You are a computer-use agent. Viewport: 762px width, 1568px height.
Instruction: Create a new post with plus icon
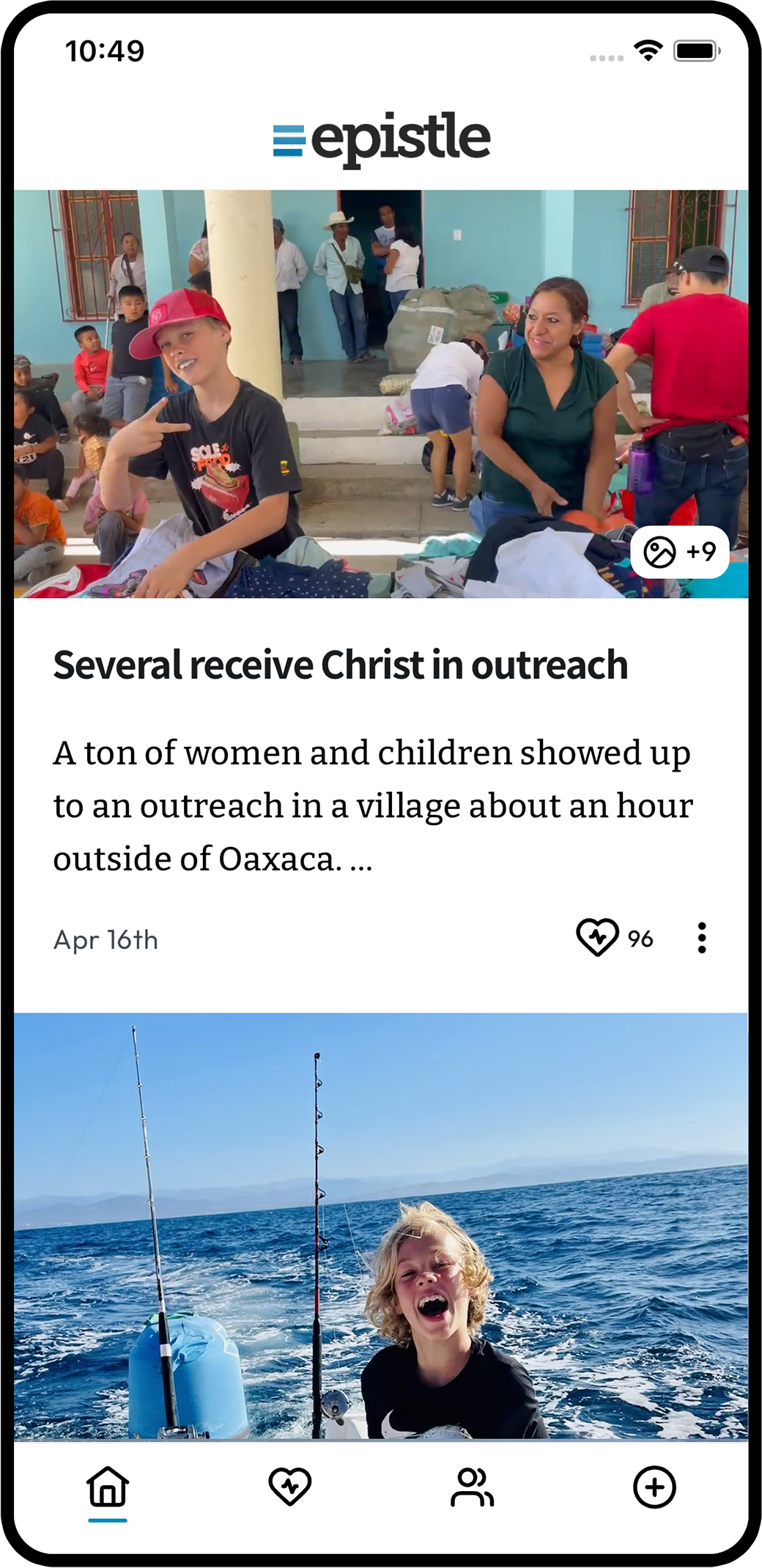(654, 1487)
